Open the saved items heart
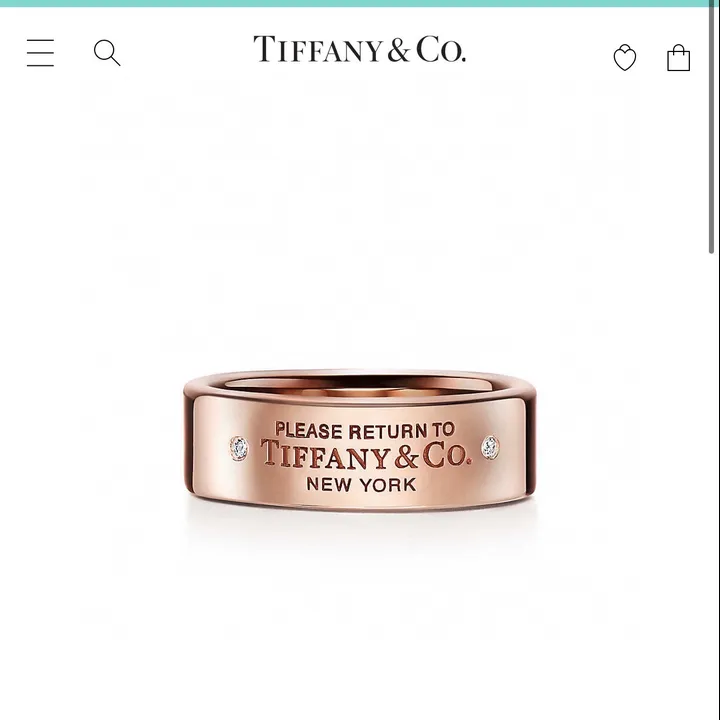Screen dimensions: 720x720 (x=625, y=58)
